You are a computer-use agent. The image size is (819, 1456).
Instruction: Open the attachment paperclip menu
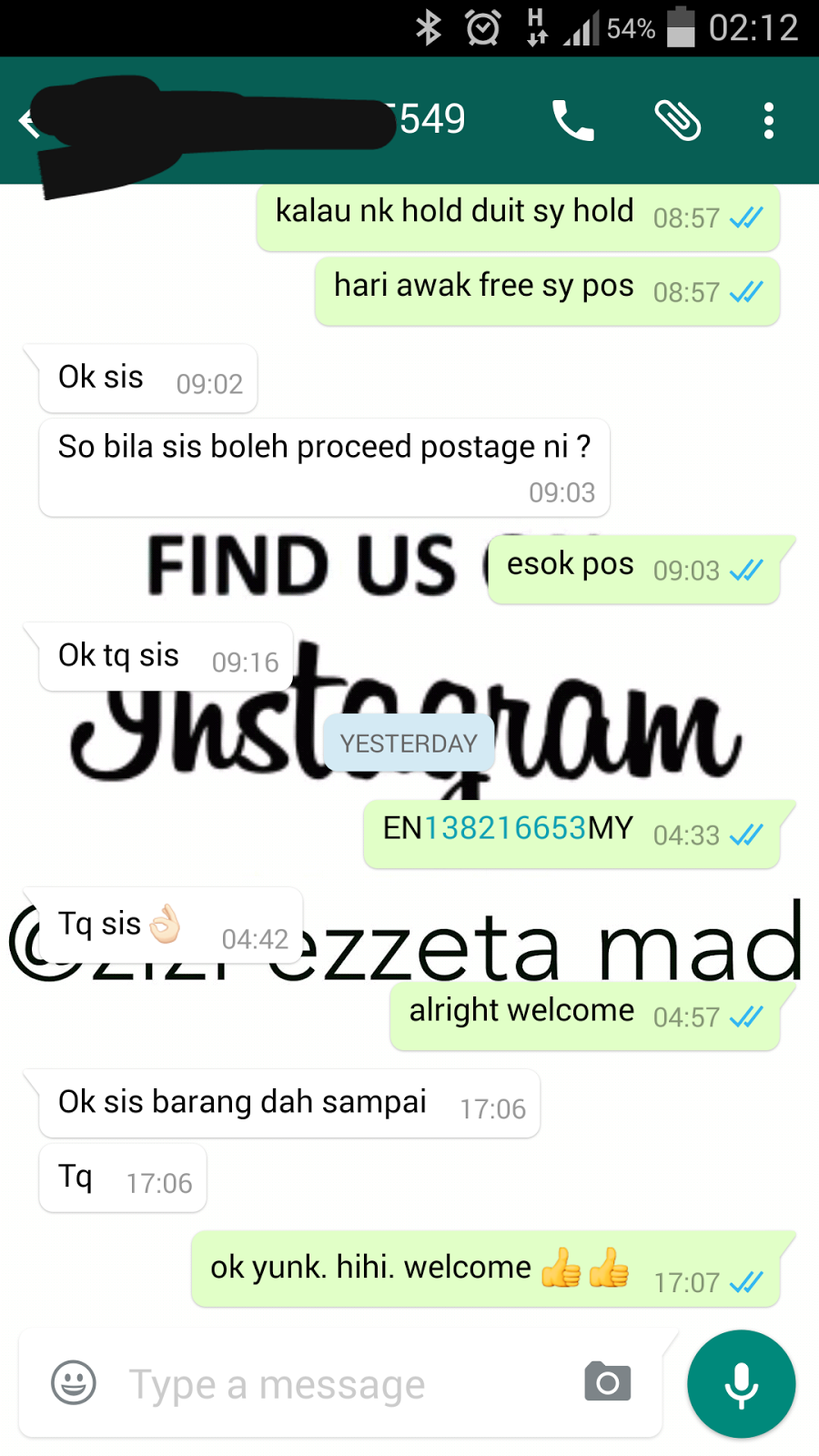coord(678,120)
